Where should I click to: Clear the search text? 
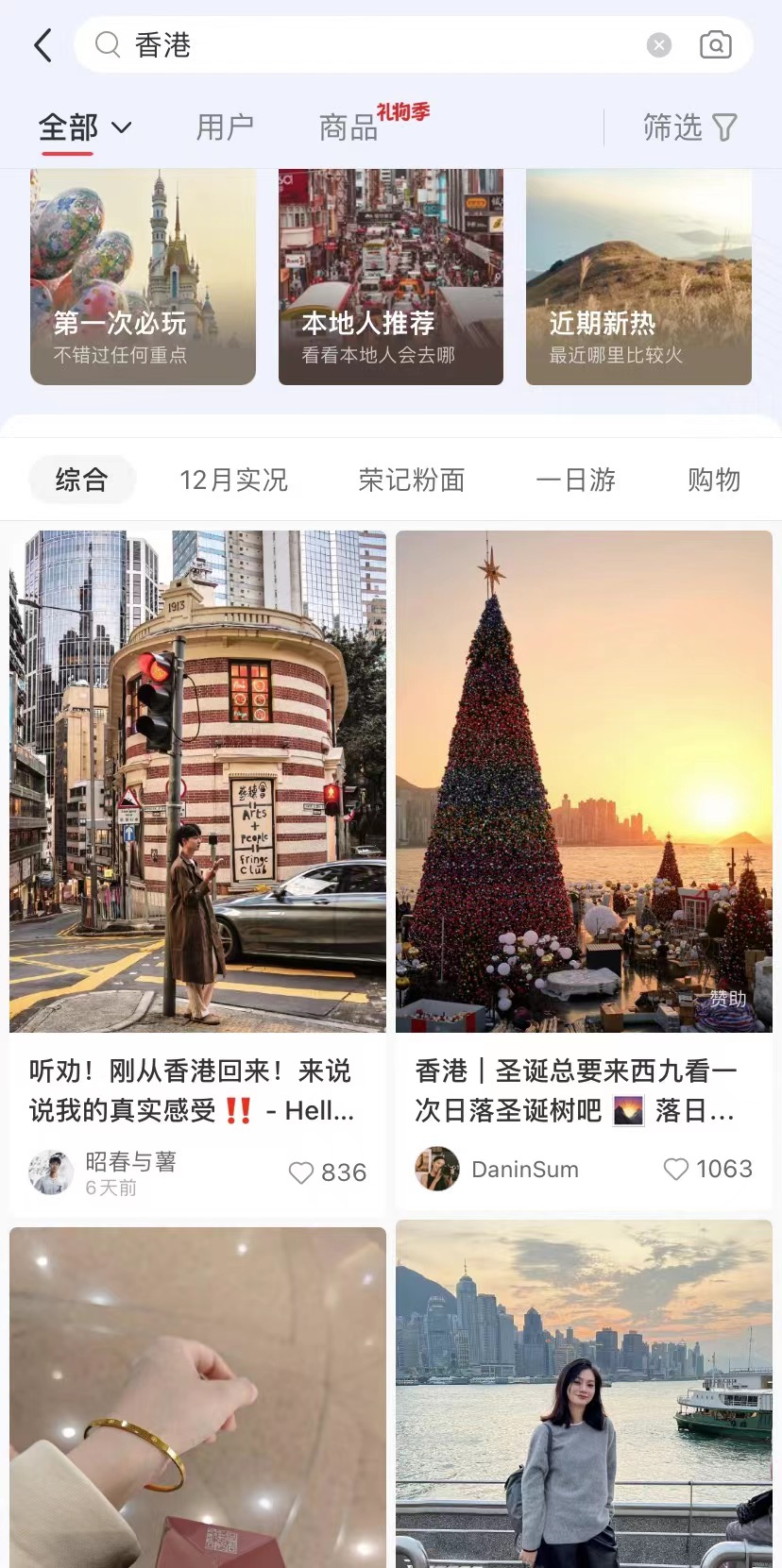tap(658, 45)
